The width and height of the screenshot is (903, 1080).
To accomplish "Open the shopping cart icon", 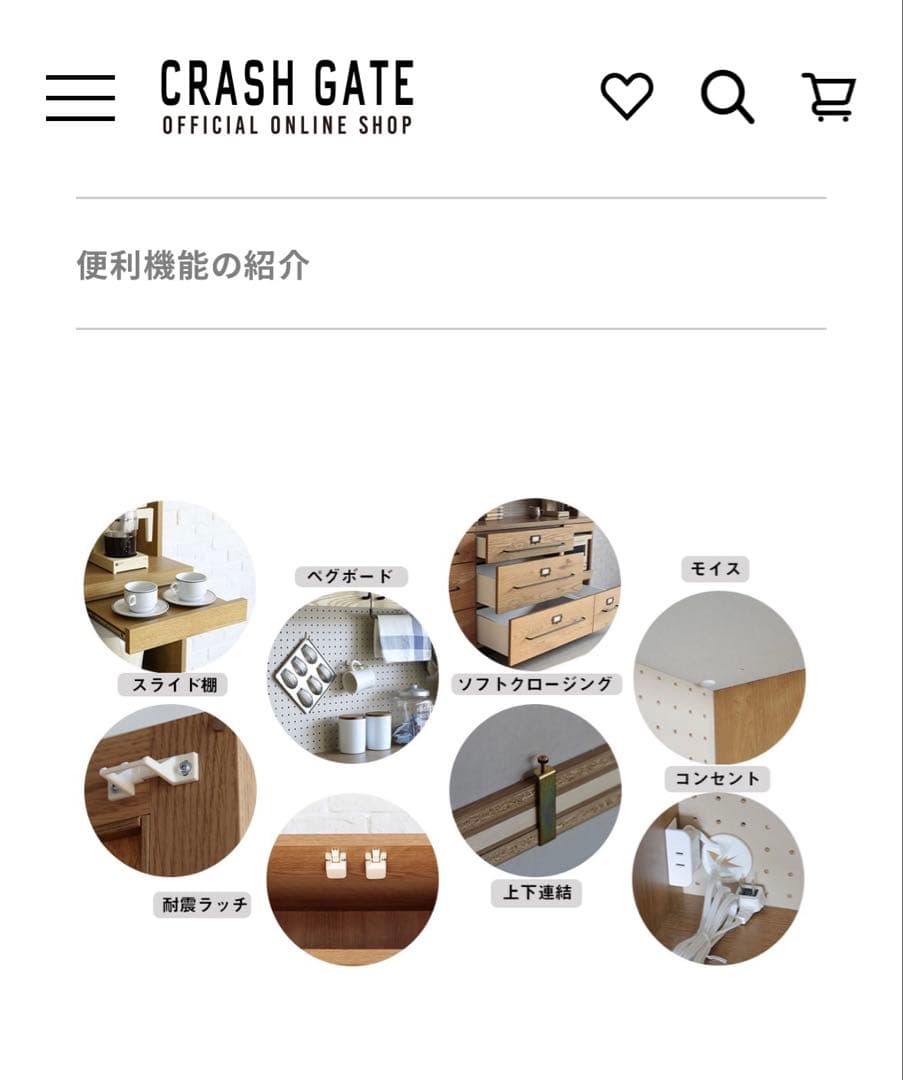I will (x=830, y=98).
